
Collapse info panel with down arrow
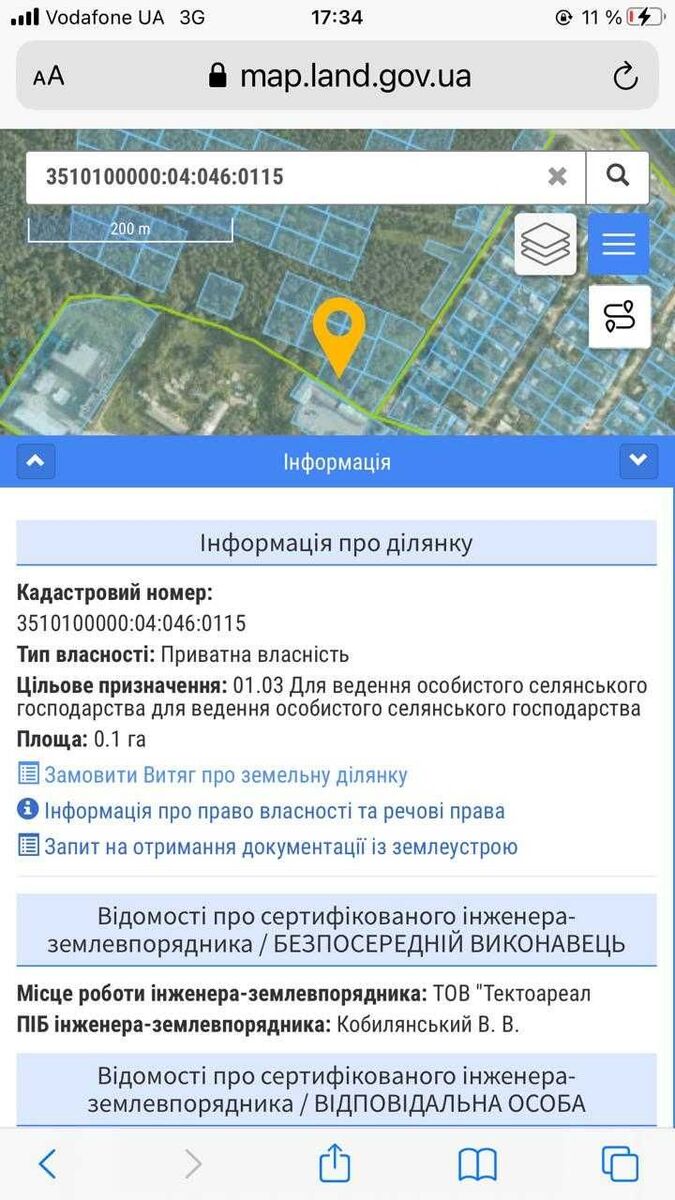tap(638, 461)
